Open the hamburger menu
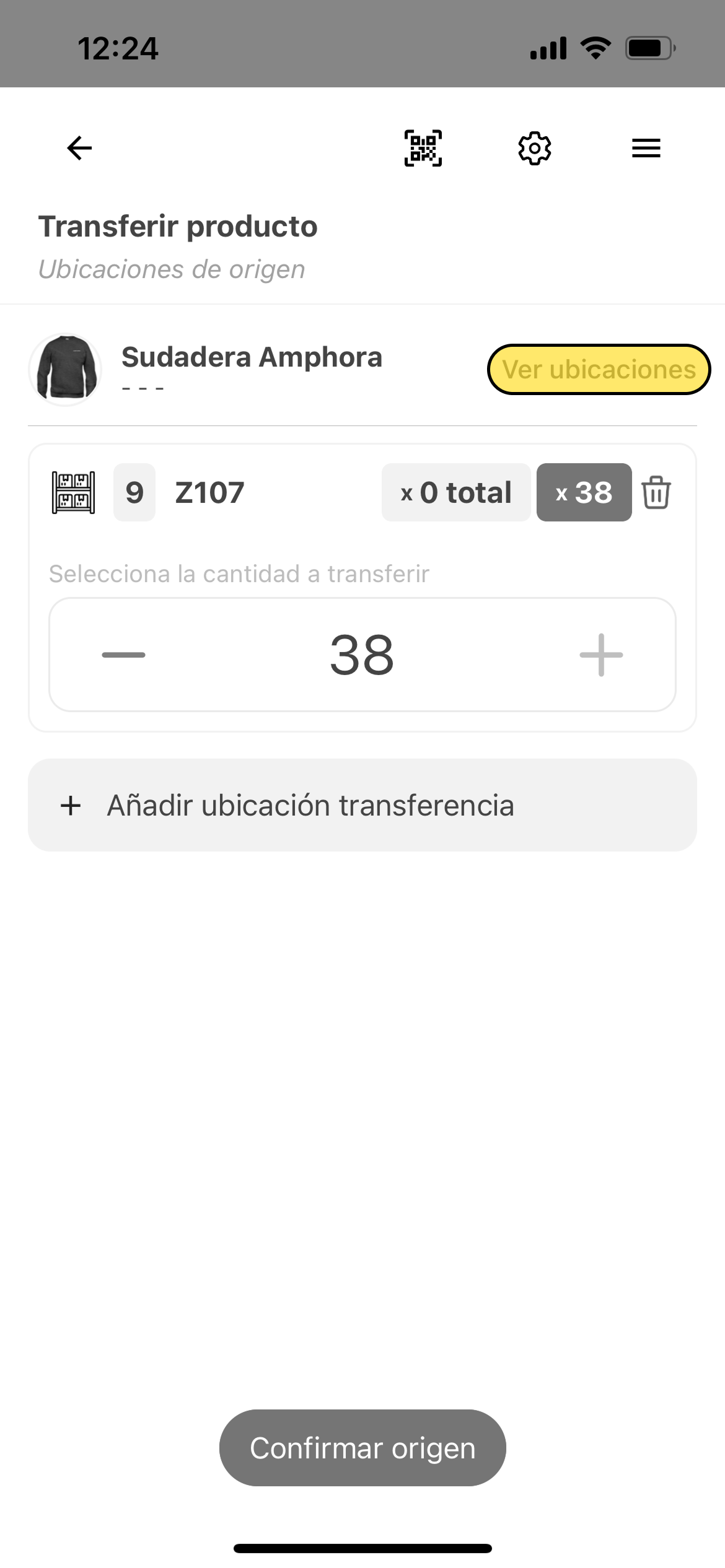This screenshot has height=1568, width=725. coord(645,147)
